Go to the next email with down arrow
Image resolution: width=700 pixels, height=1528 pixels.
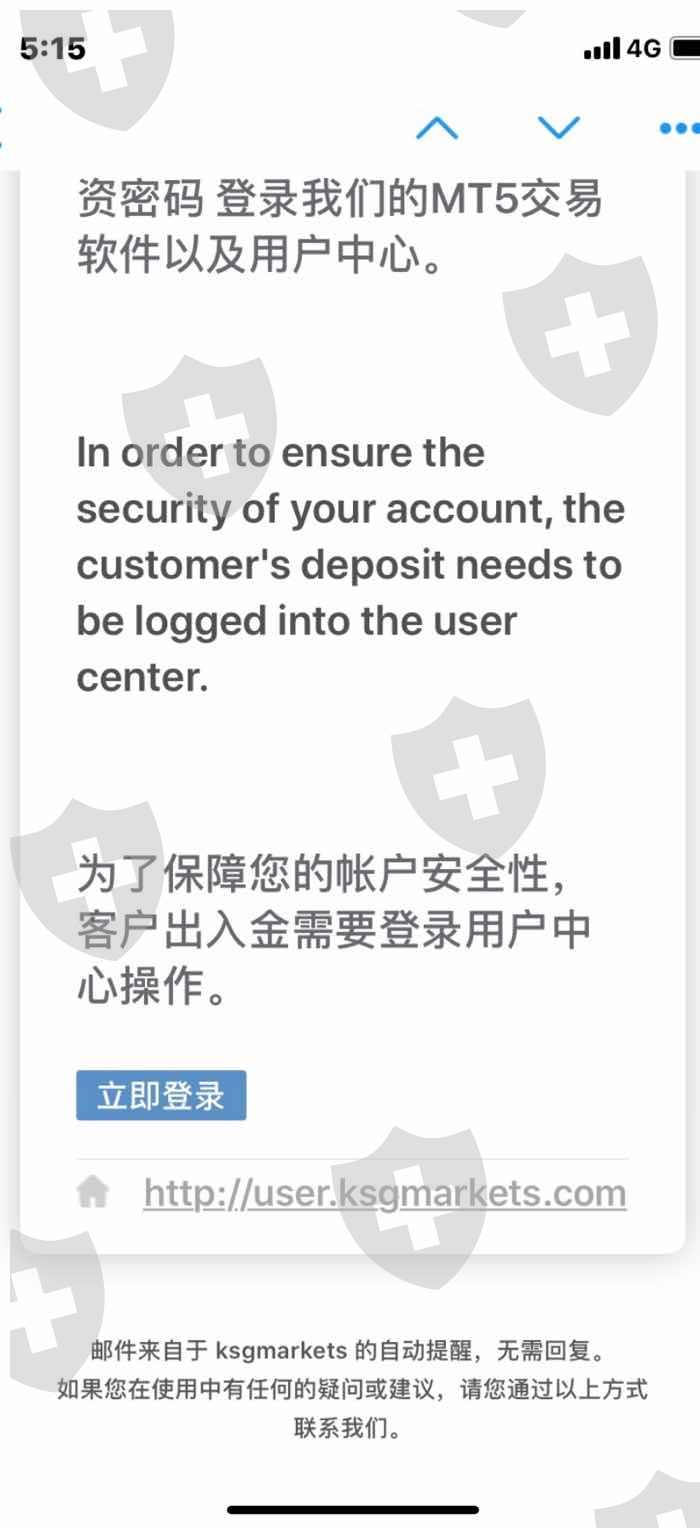[558, 127]
